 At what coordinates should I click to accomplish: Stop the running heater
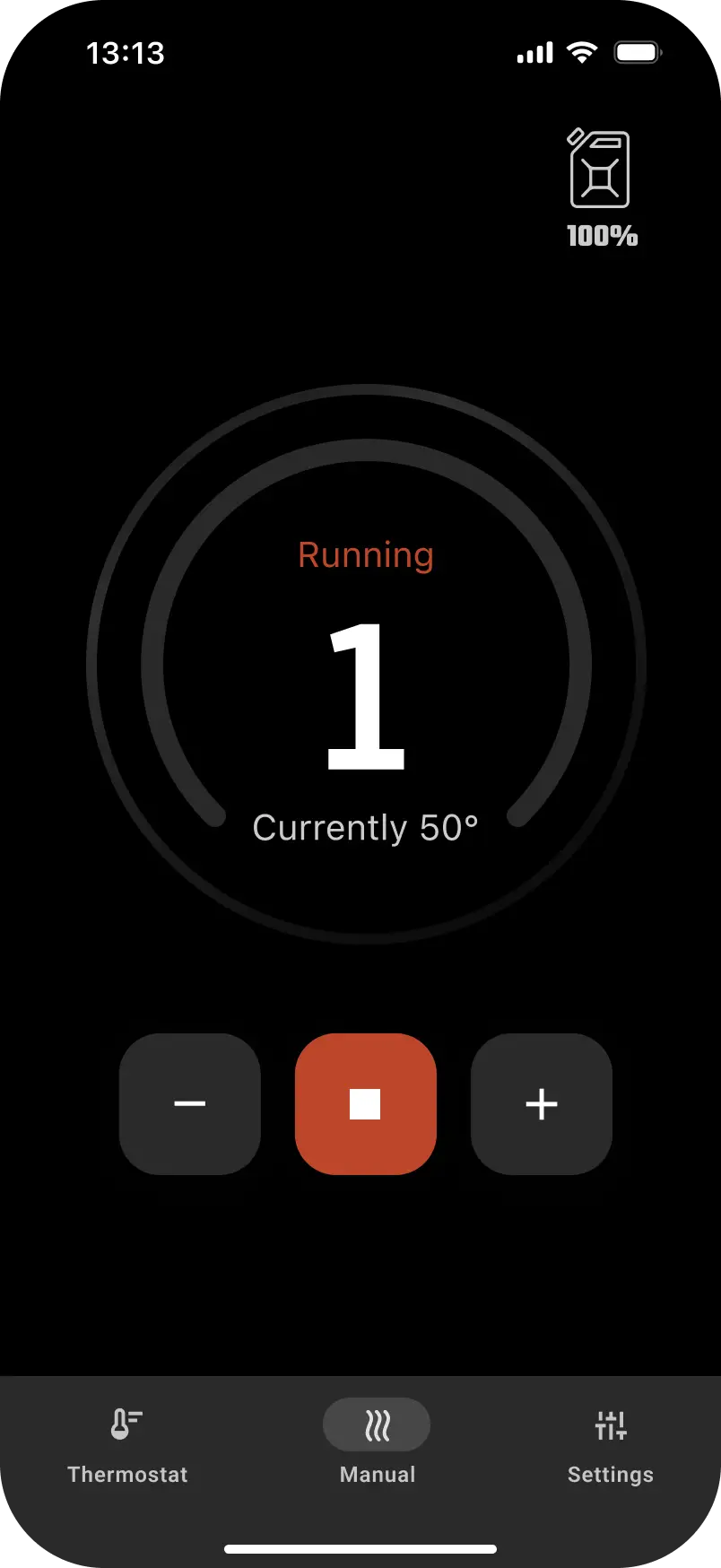(365, 1103)
